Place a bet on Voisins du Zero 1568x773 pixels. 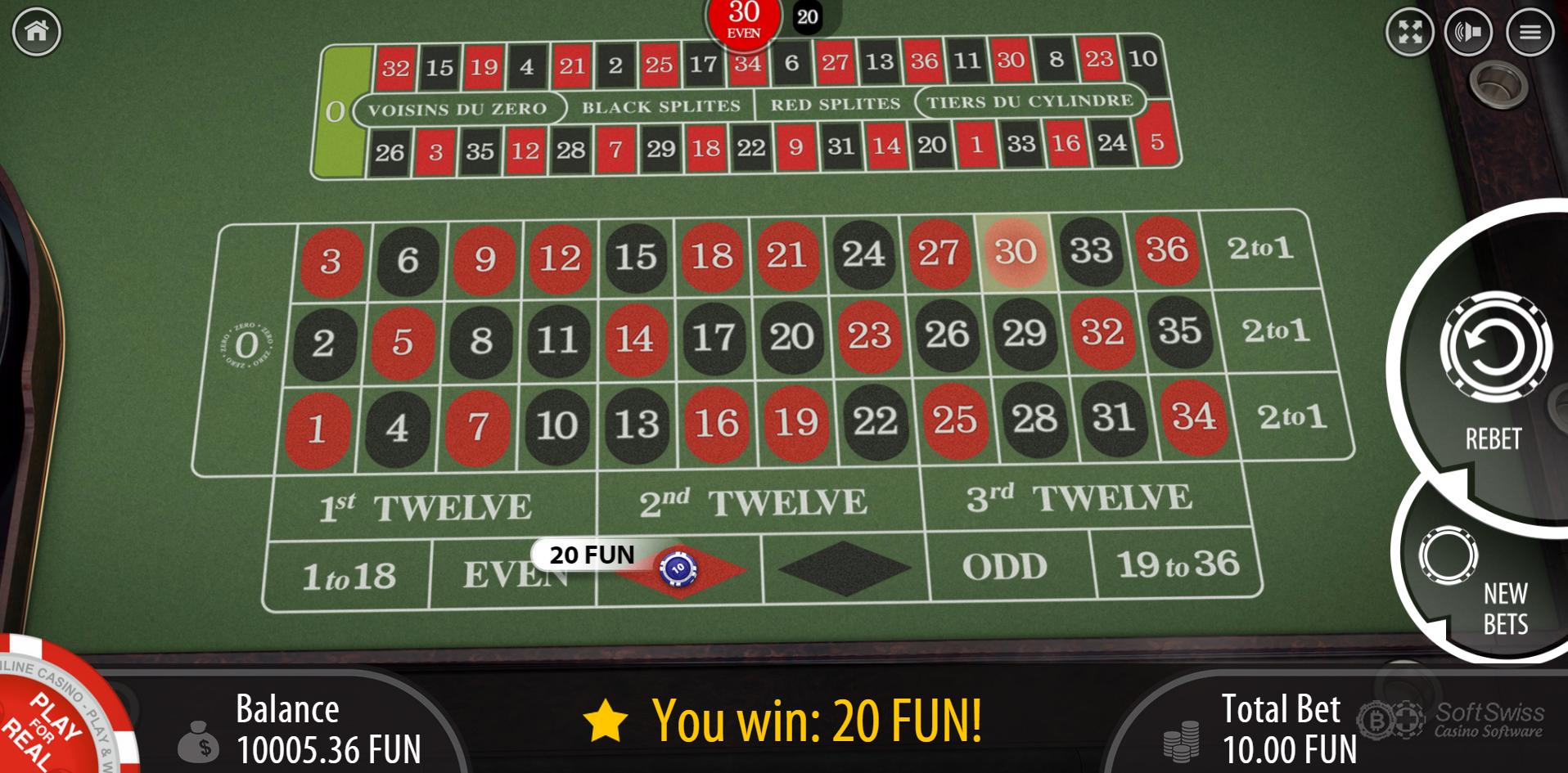click(457, 109)
